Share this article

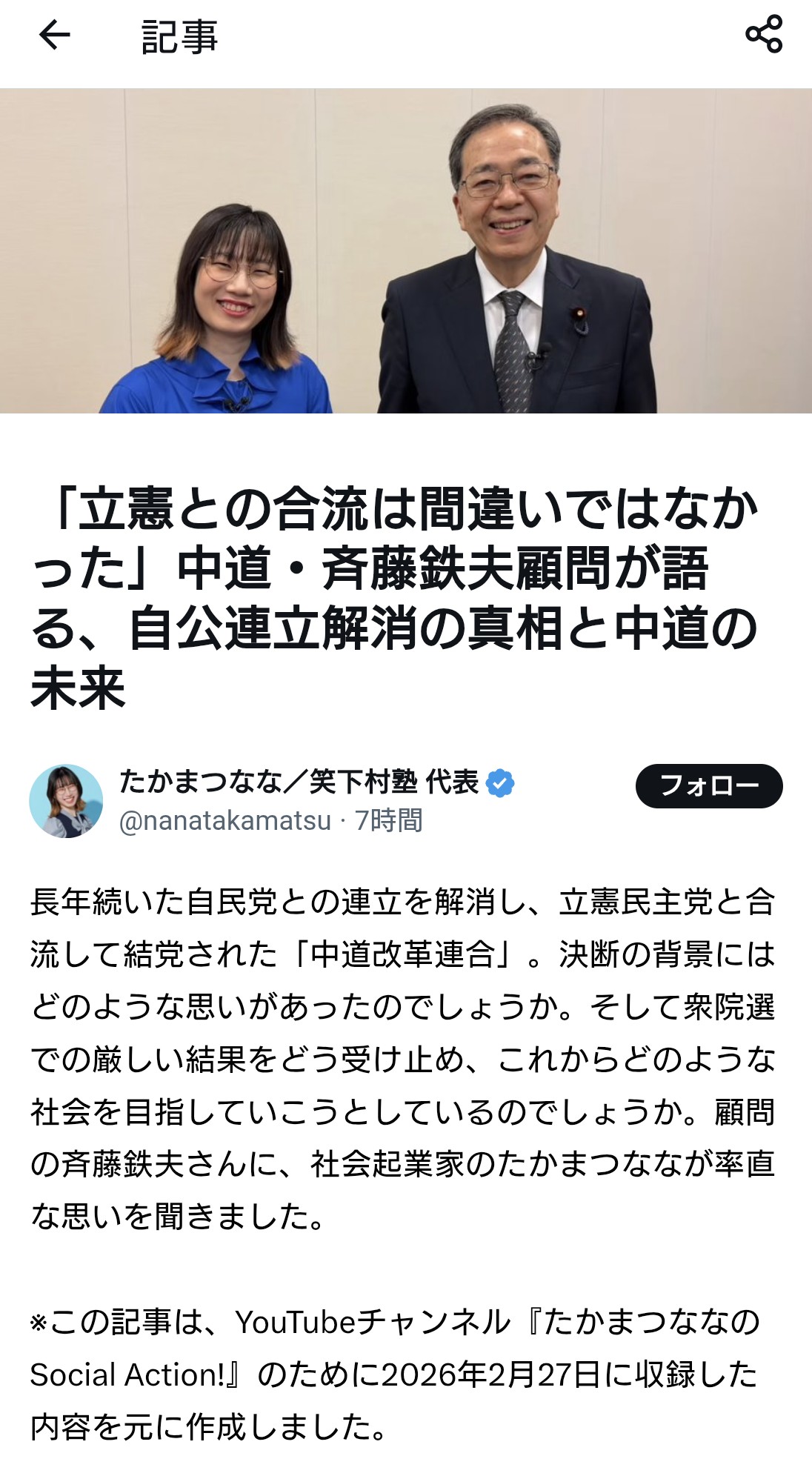click(764, 34)
